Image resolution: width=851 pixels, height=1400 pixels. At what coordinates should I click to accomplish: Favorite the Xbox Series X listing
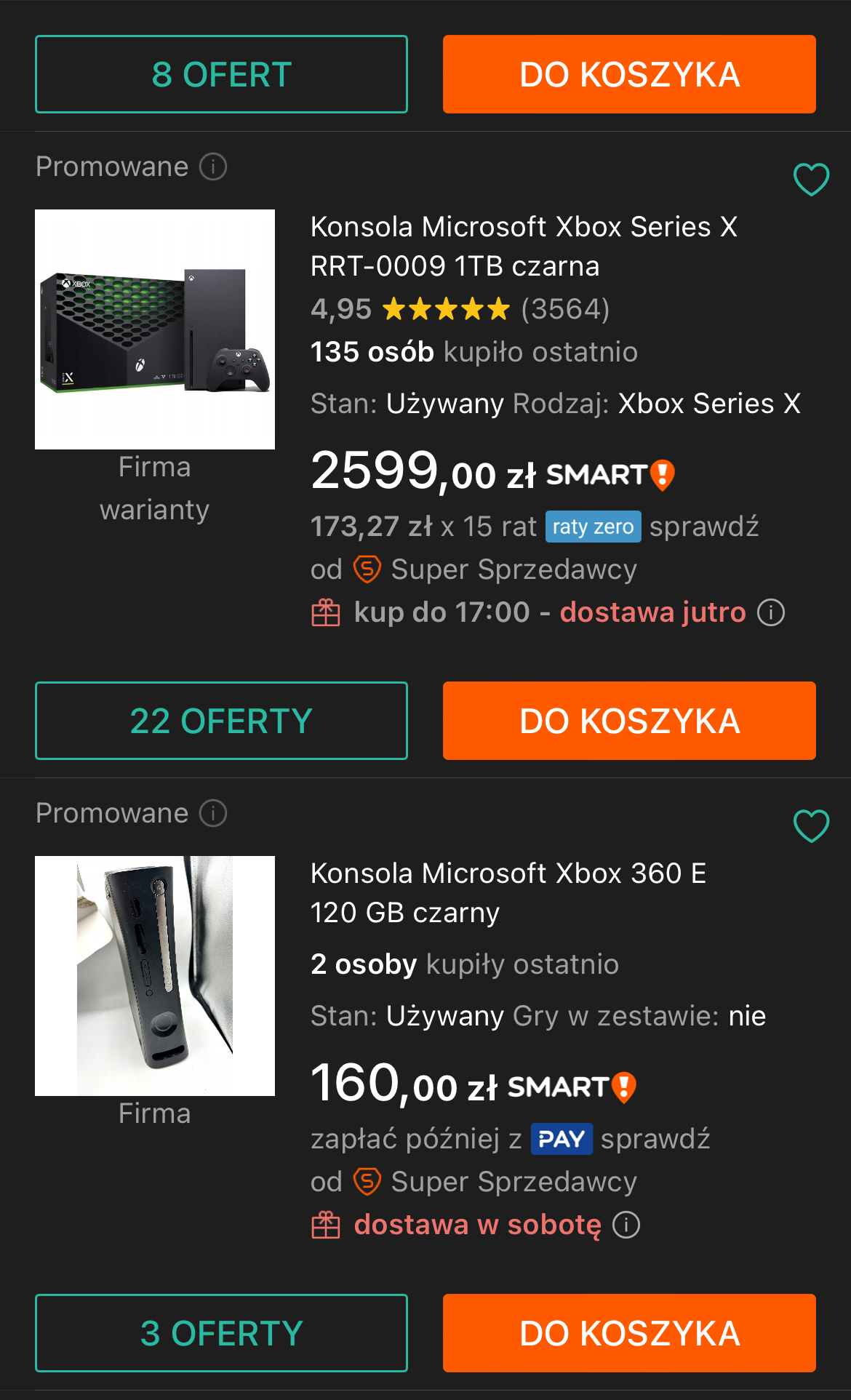click(x=811, y=179)
